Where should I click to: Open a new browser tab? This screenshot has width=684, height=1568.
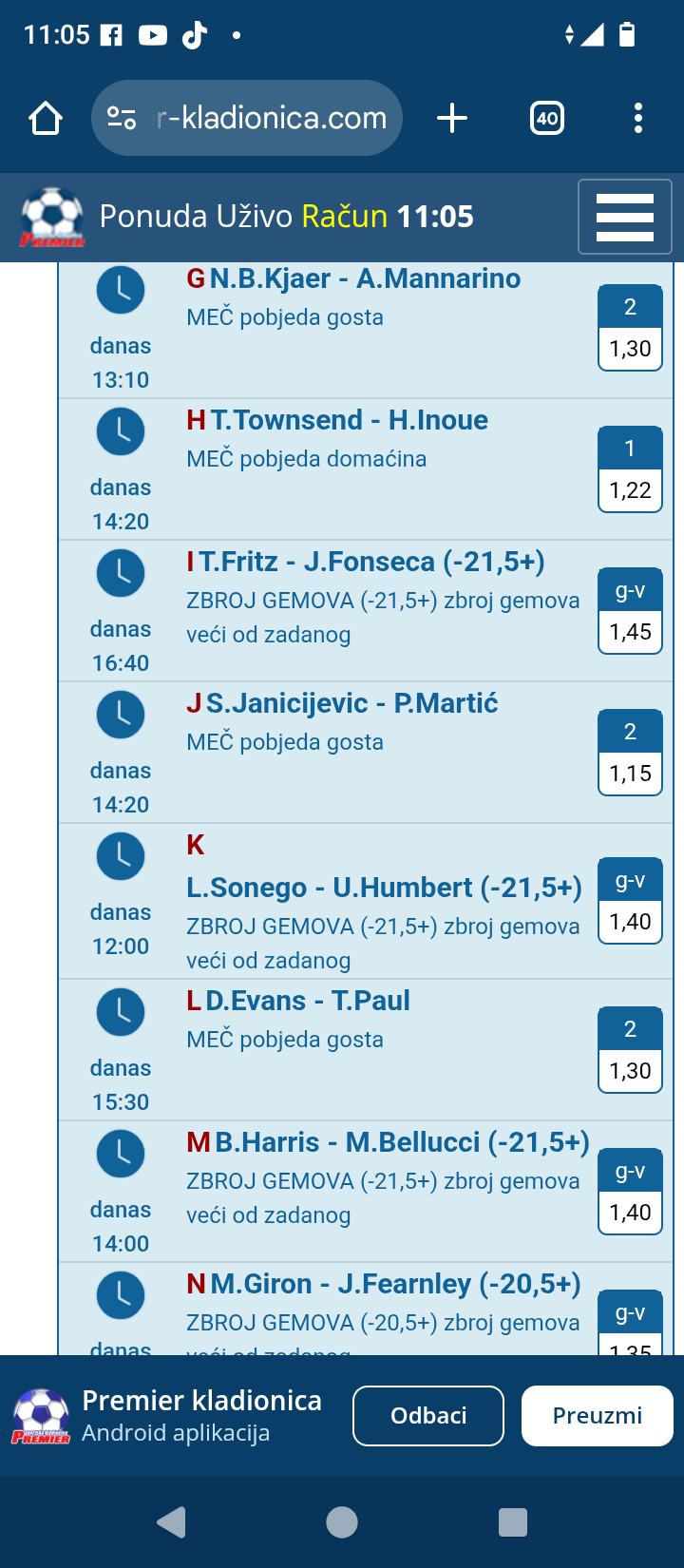(452, 118)
